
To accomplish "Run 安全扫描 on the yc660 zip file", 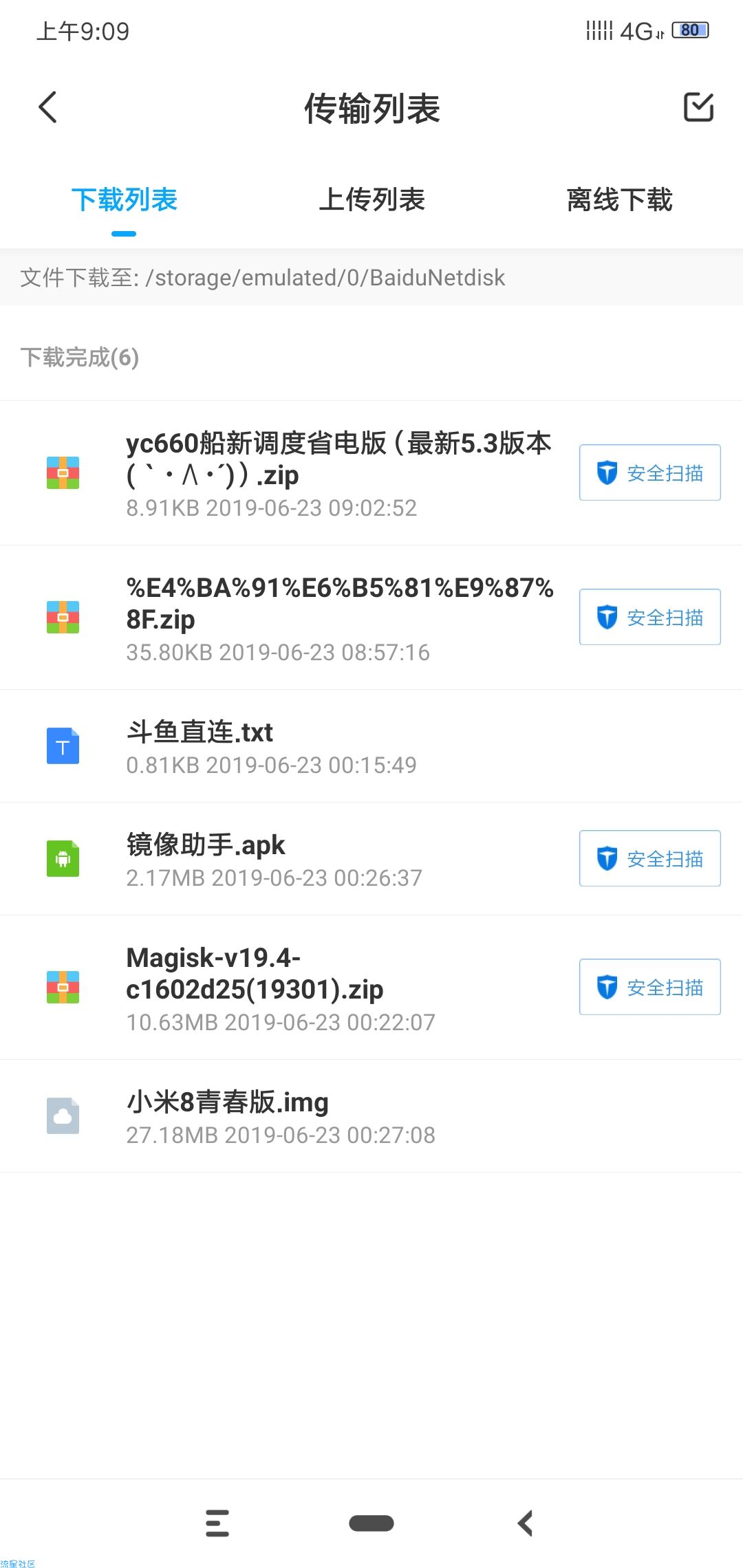I will pos(649,472).
